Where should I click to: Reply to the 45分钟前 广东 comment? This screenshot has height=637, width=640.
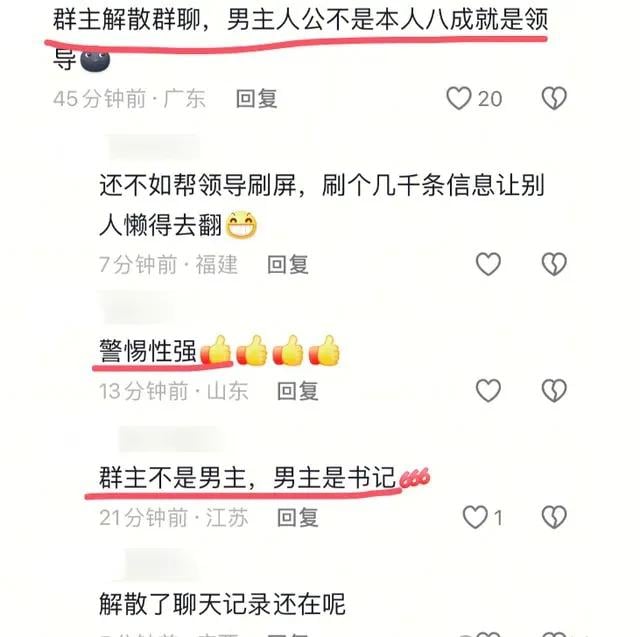(x=256, y=98)
